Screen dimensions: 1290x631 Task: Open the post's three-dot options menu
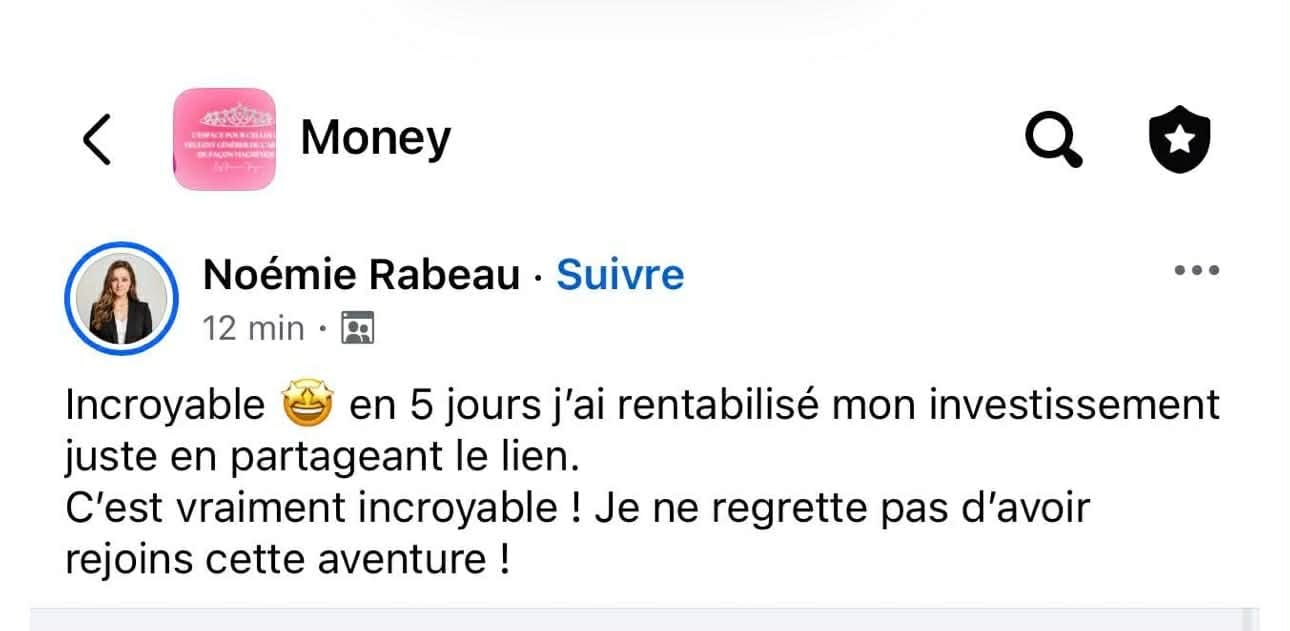click(1197, 270)
